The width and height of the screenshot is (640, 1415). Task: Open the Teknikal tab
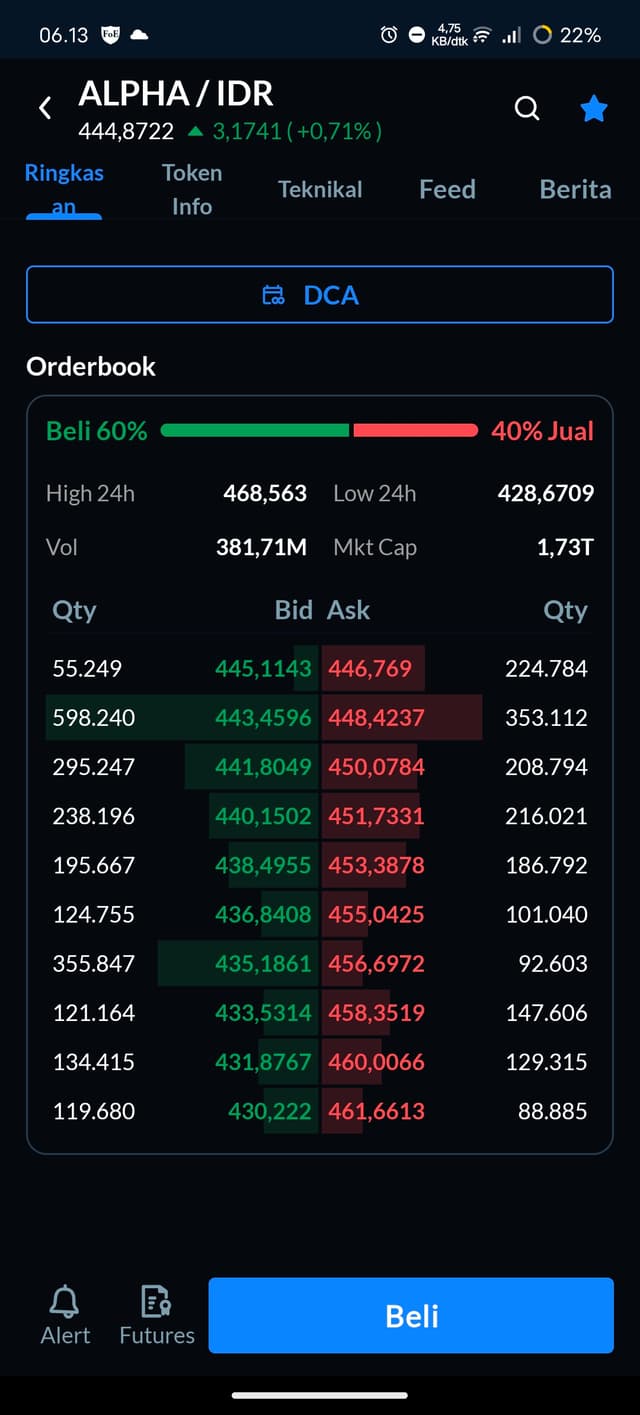pos(320,189)
